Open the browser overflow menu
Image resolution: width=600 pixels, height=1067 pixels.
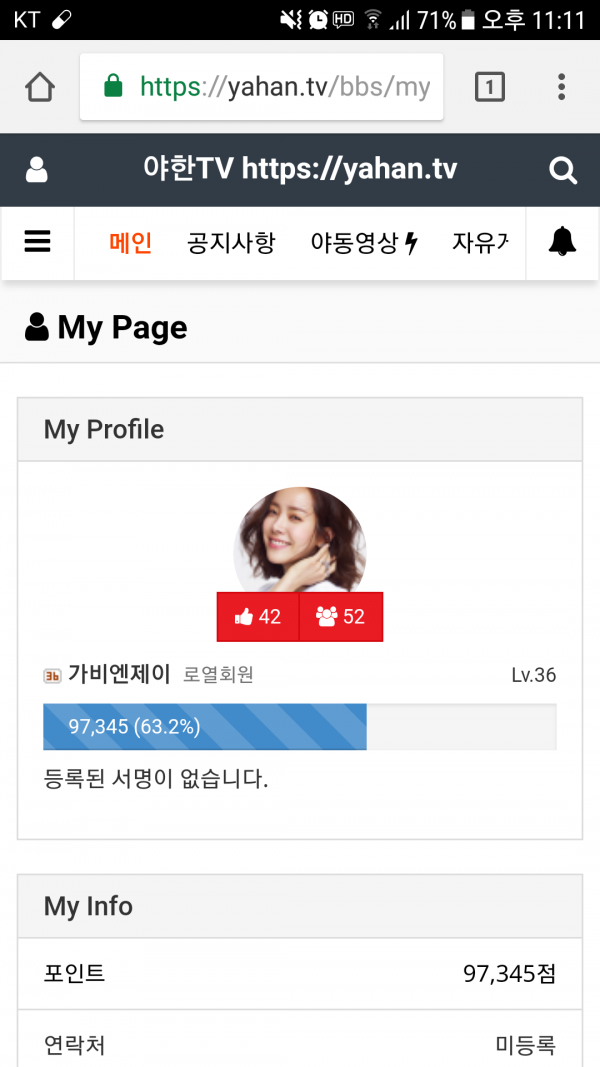coord(561,87)
